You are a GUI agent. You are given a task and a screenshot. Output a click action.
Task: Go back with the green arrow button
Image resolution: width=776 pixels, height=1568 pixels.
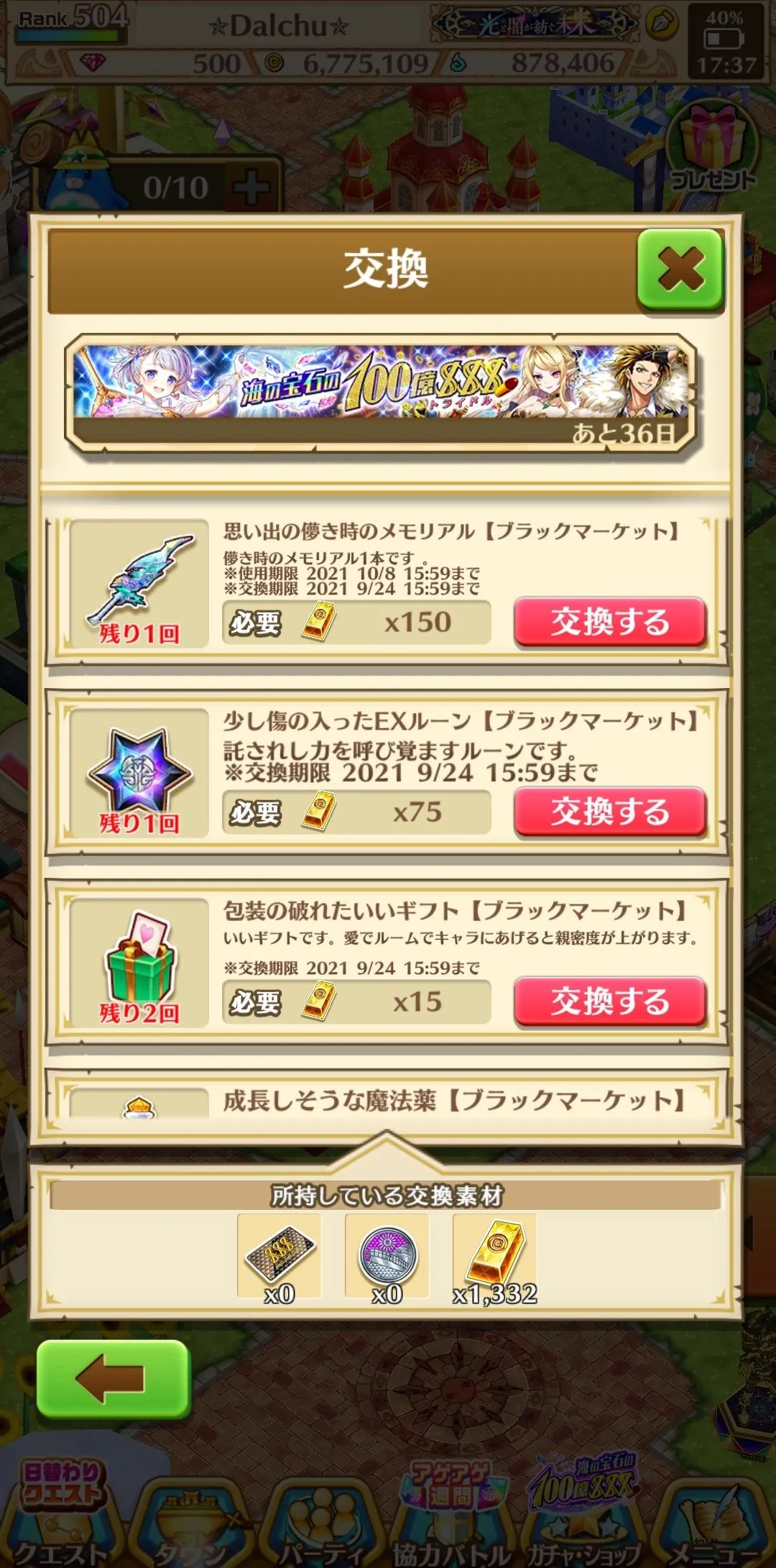[113, 1378]
